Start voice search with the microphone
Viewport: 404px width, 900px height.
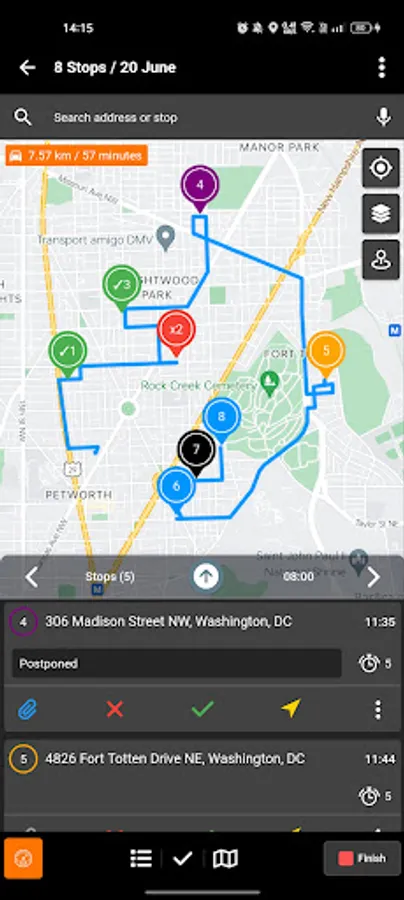click(x=383, y=118)
